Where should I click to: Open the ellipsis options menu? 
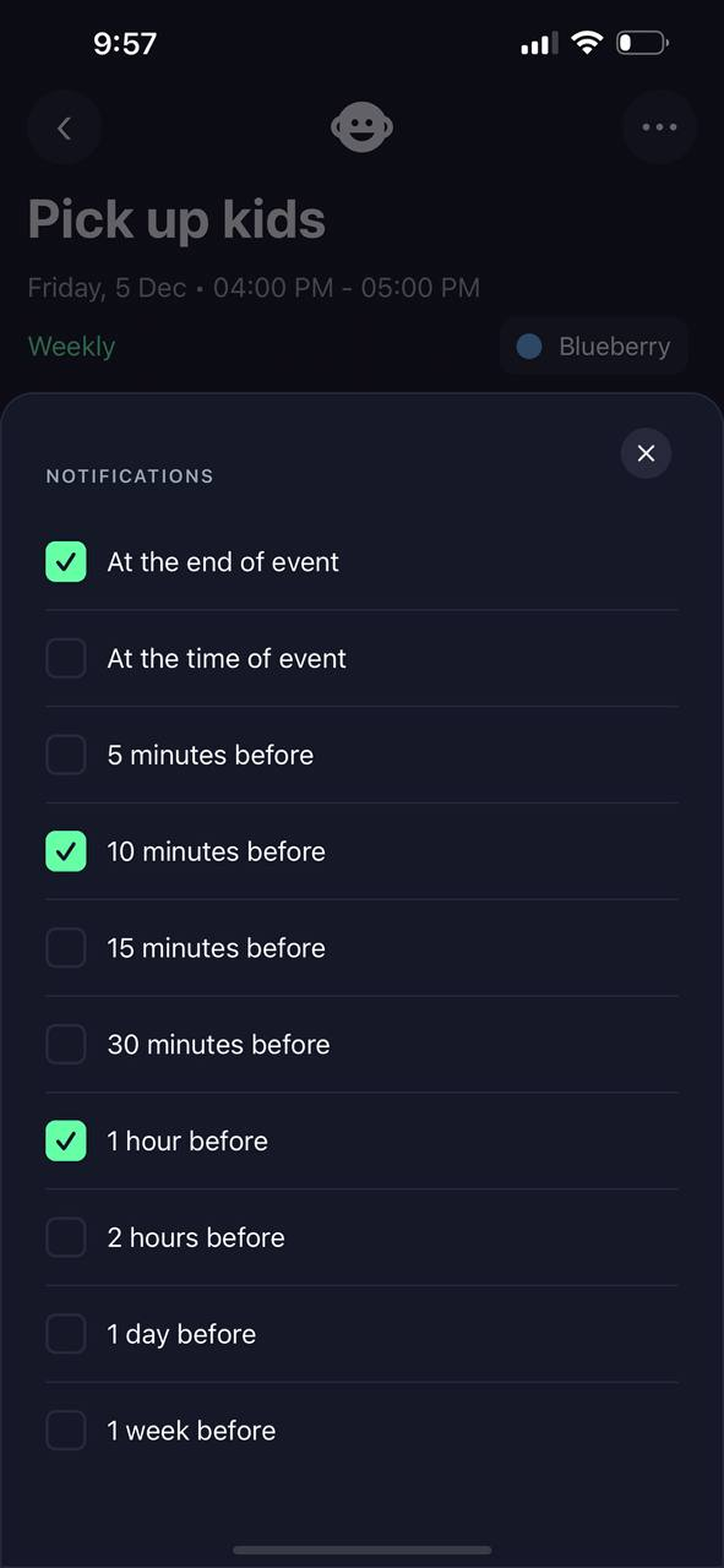click(658, 126)
